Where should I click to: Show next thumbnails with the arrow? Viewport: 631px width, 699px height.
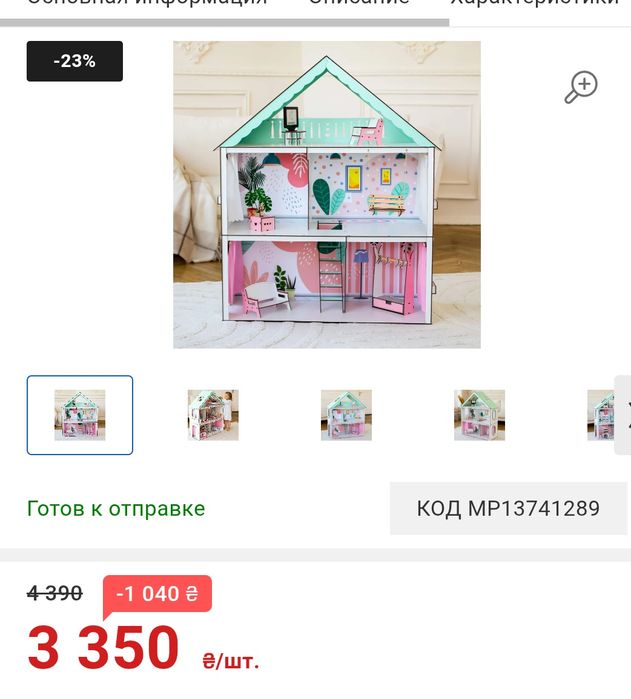point(624,415)
